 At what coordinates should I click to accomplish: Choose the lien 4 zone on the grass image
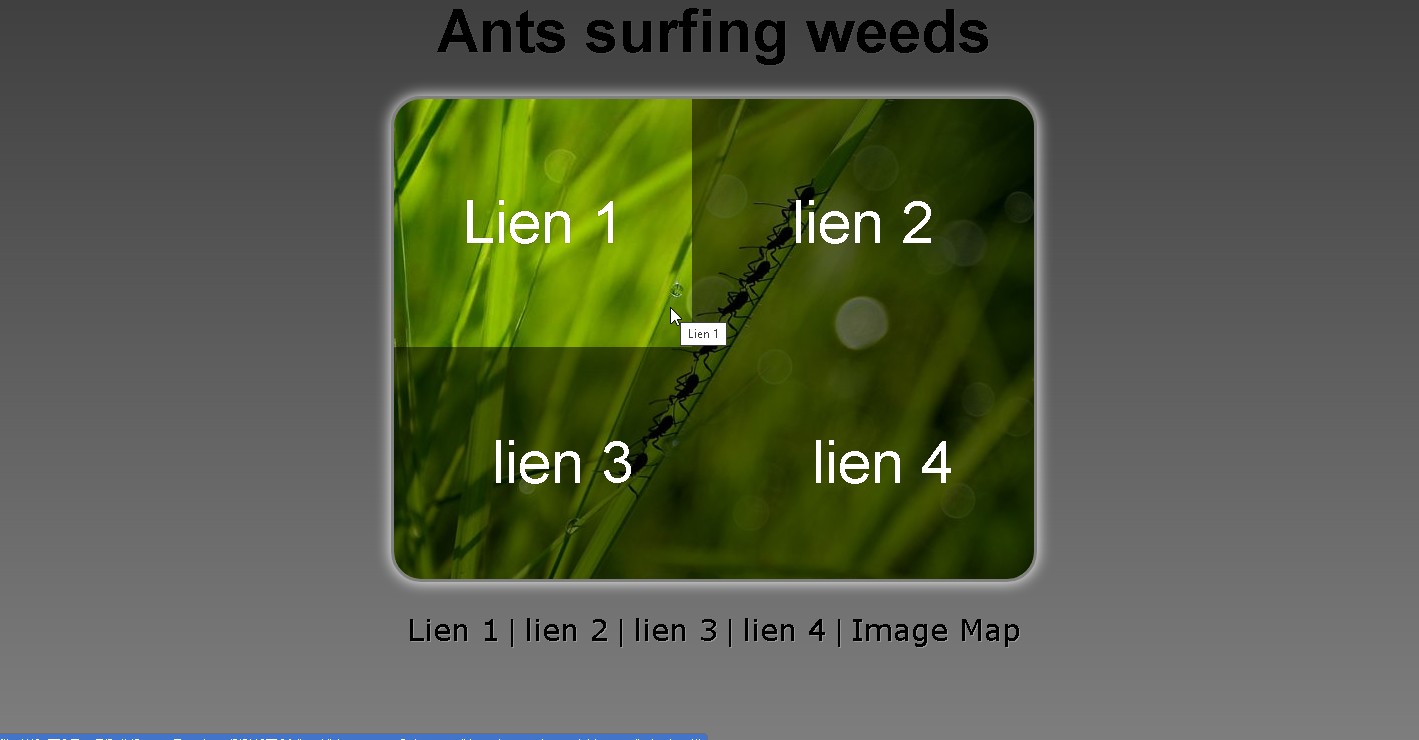click(863, 463)
